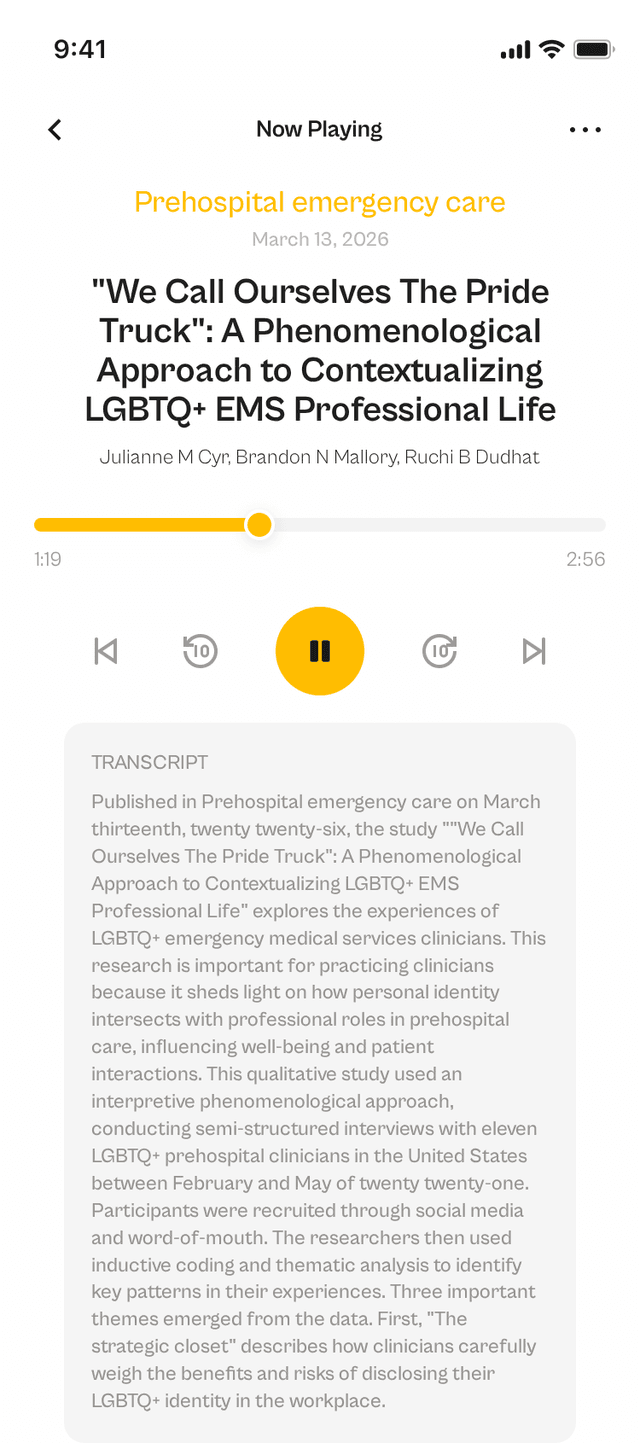Skip to the next track
The image size is (640, 1443).
[x=534, y=651]
